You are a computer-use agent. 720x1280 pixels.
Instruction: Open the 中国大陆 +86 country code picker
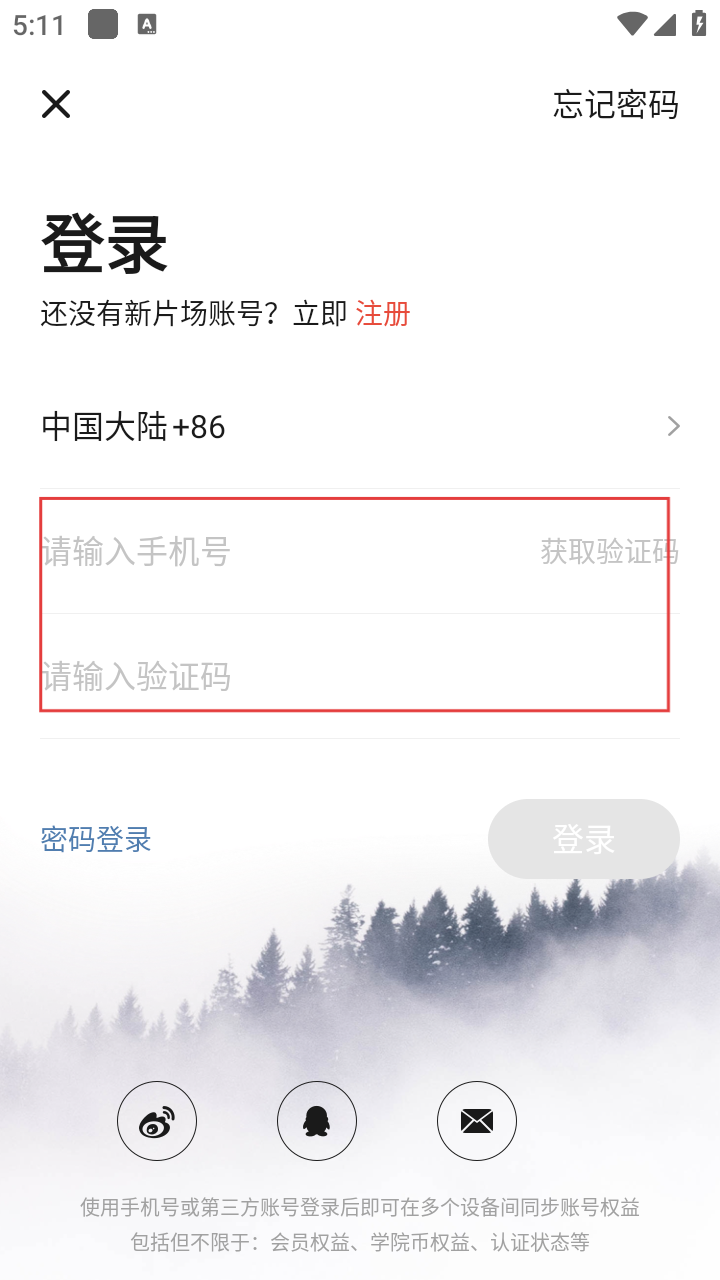[360, 427]
